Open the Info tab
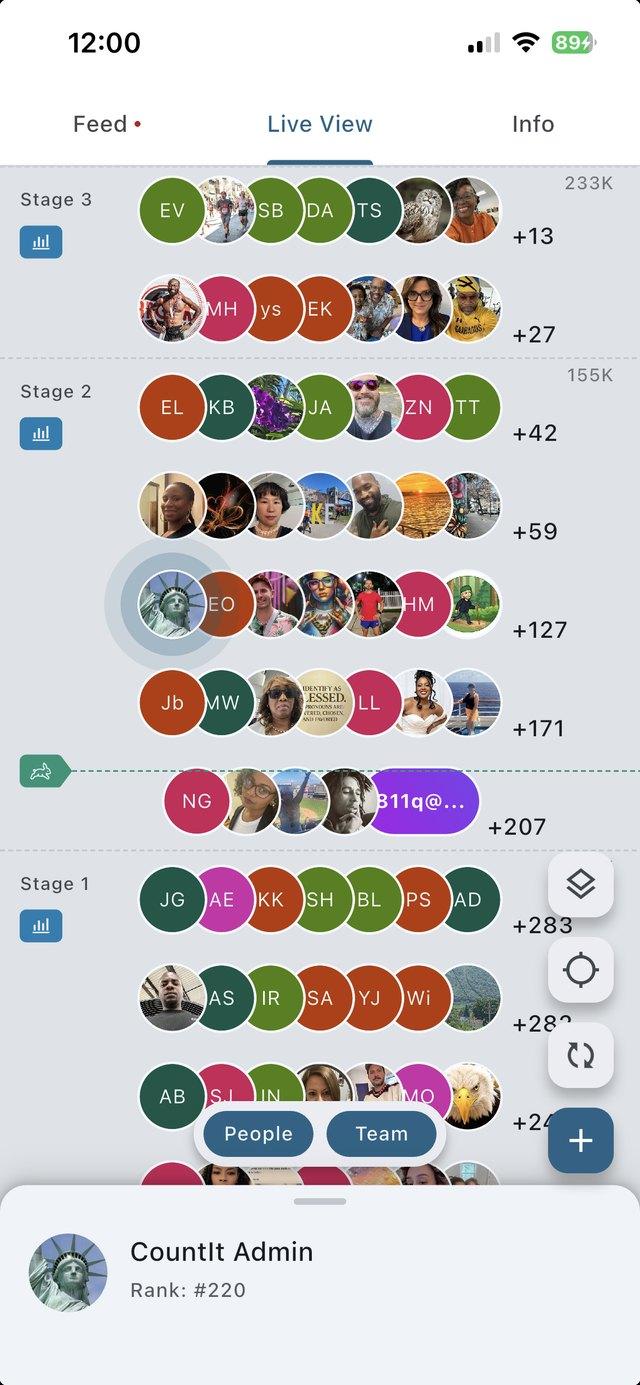 (x=532, y=124)
